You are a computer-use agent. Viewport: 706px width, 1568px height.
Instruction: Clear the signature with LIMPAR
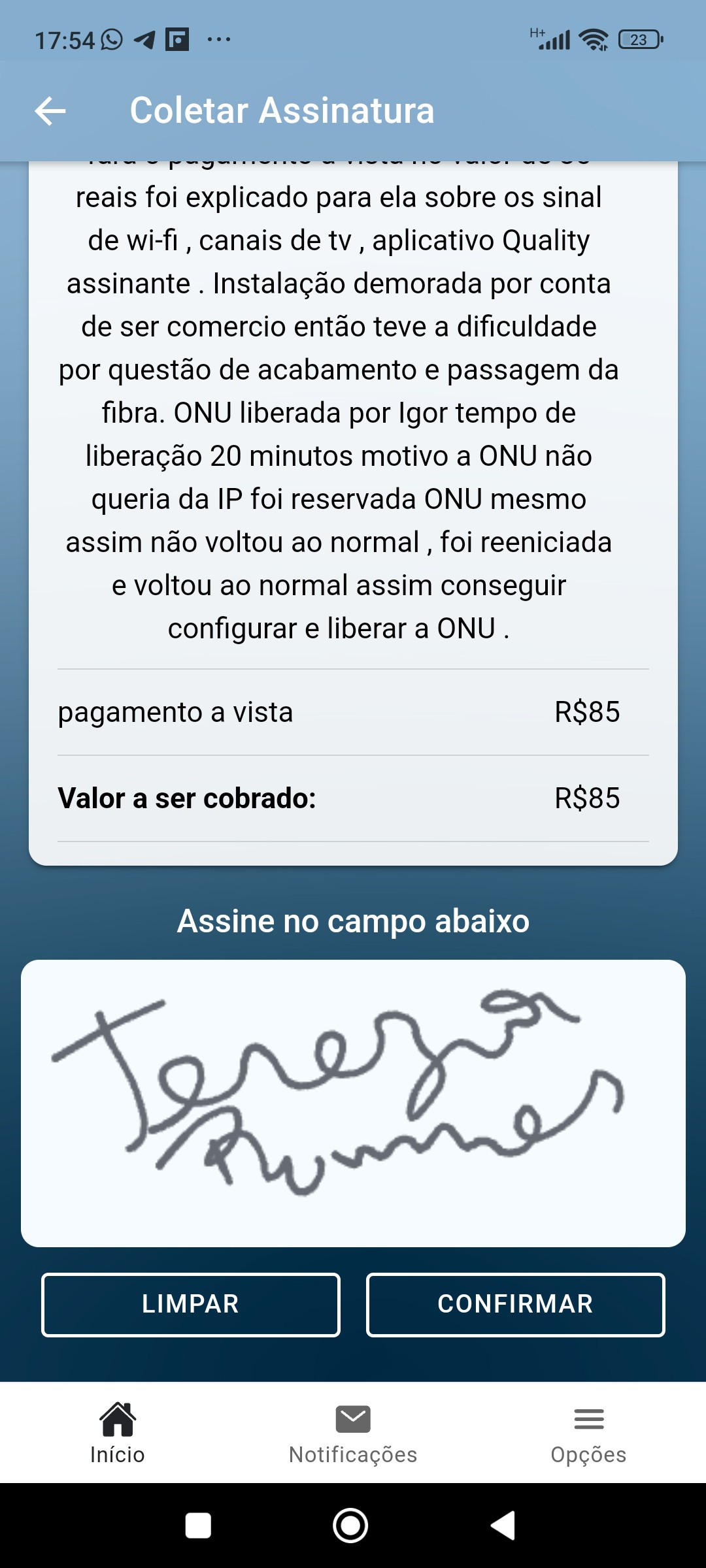[x=190, y=1304]
